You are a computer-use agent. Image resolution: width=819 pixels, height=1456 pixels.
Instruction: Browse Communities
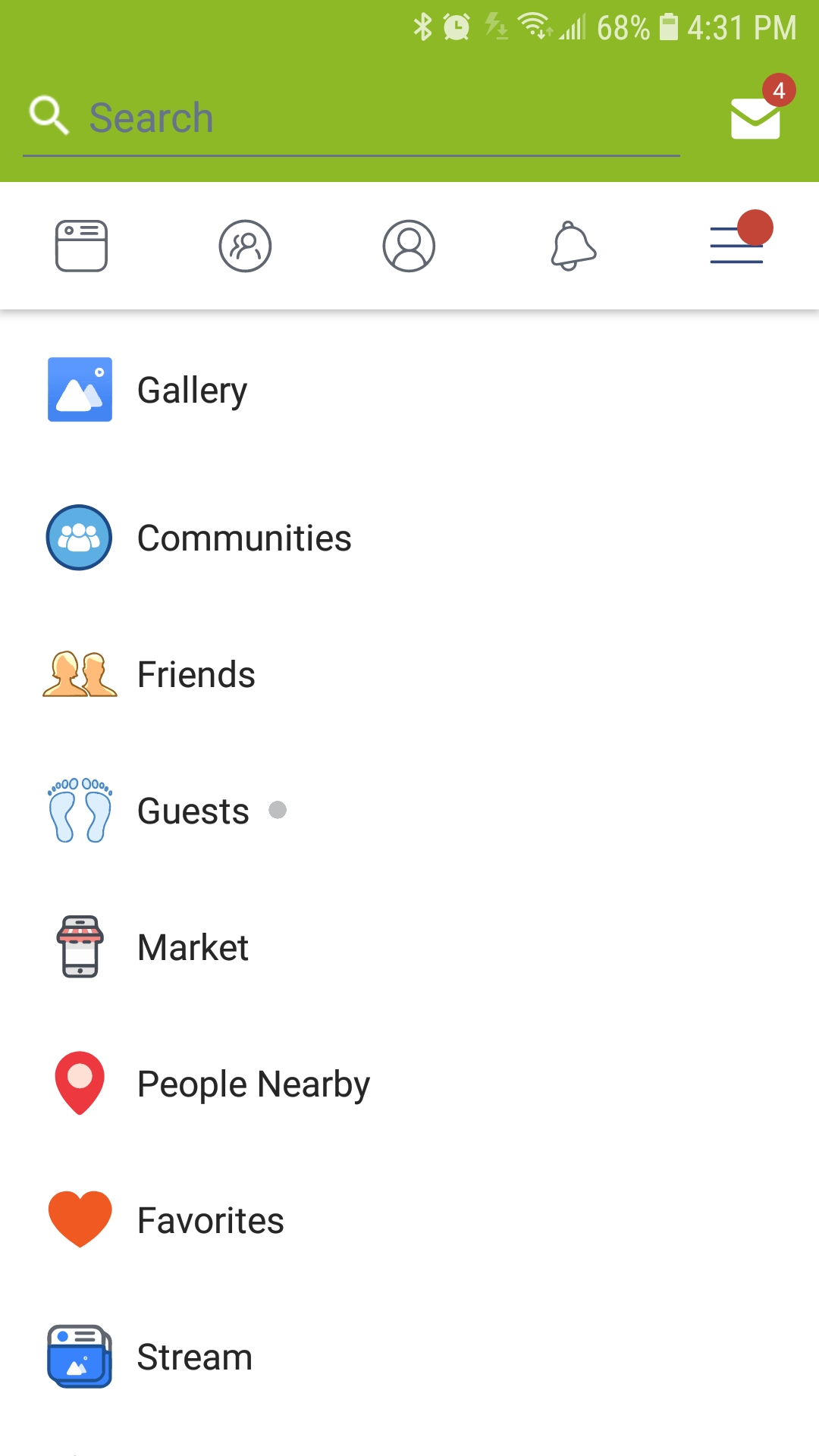(243, 538)
